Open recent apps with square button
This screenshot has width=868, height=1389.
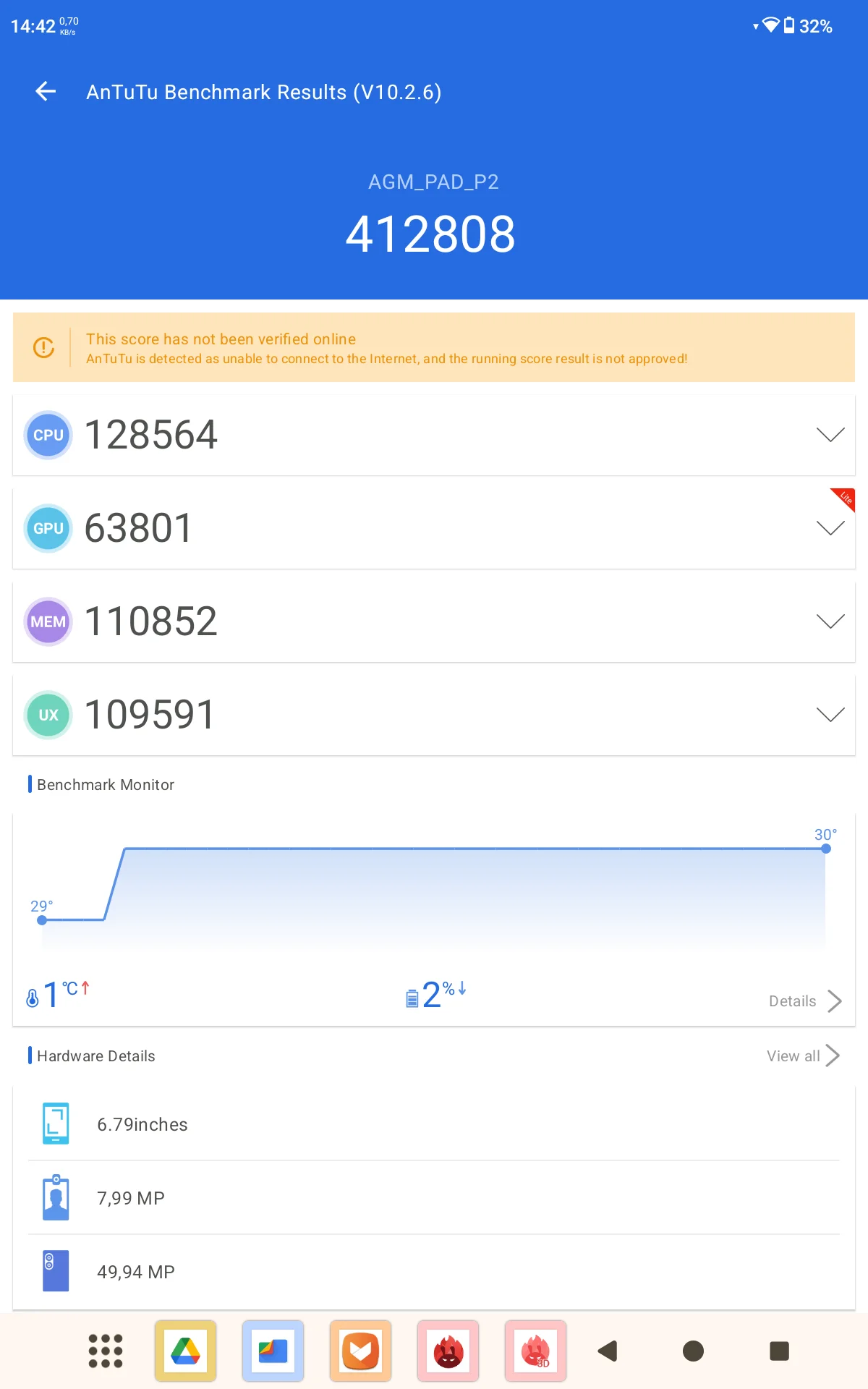(779, 1351)
